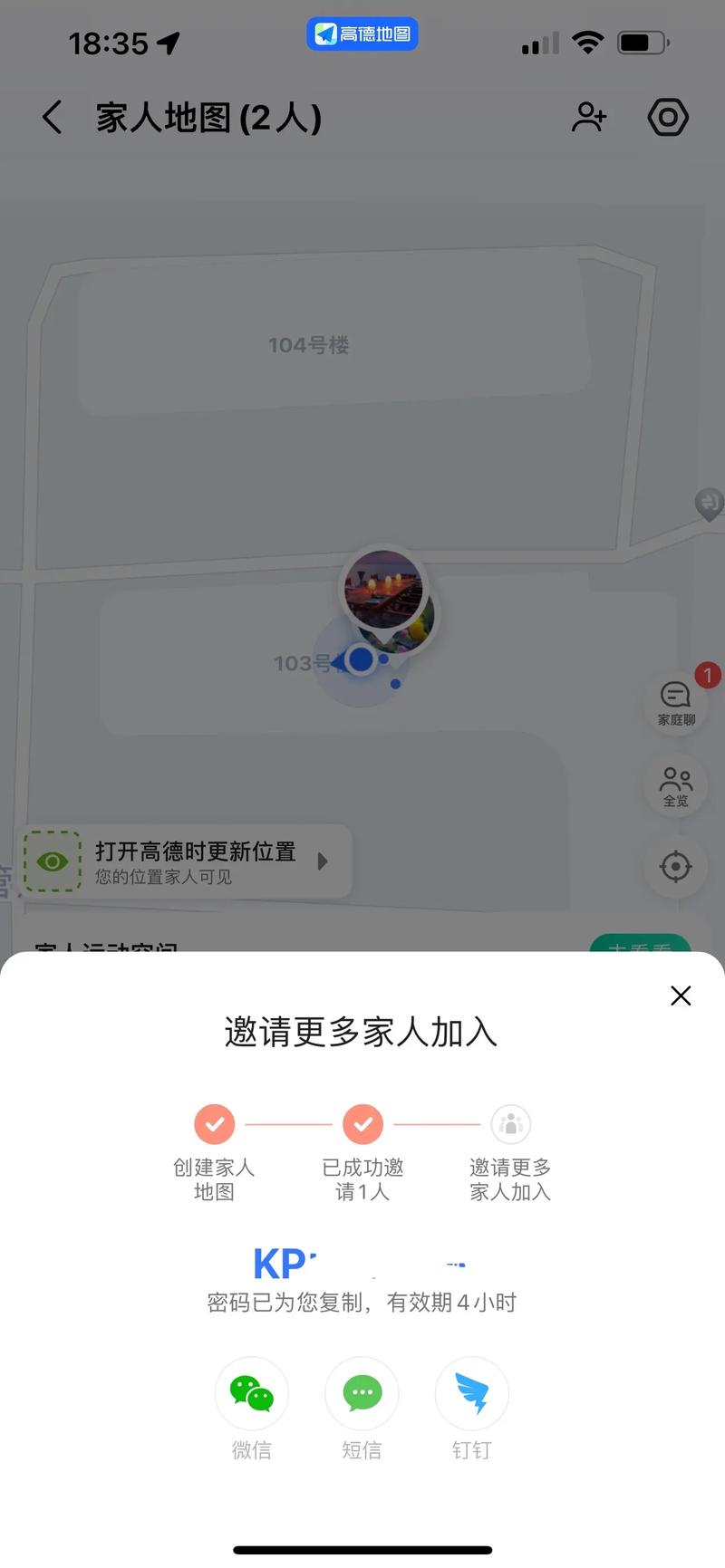Share the invite via WeChat 微信
The height and width of the screenshot is (1568, 725).
click(x=251, y=1392)
